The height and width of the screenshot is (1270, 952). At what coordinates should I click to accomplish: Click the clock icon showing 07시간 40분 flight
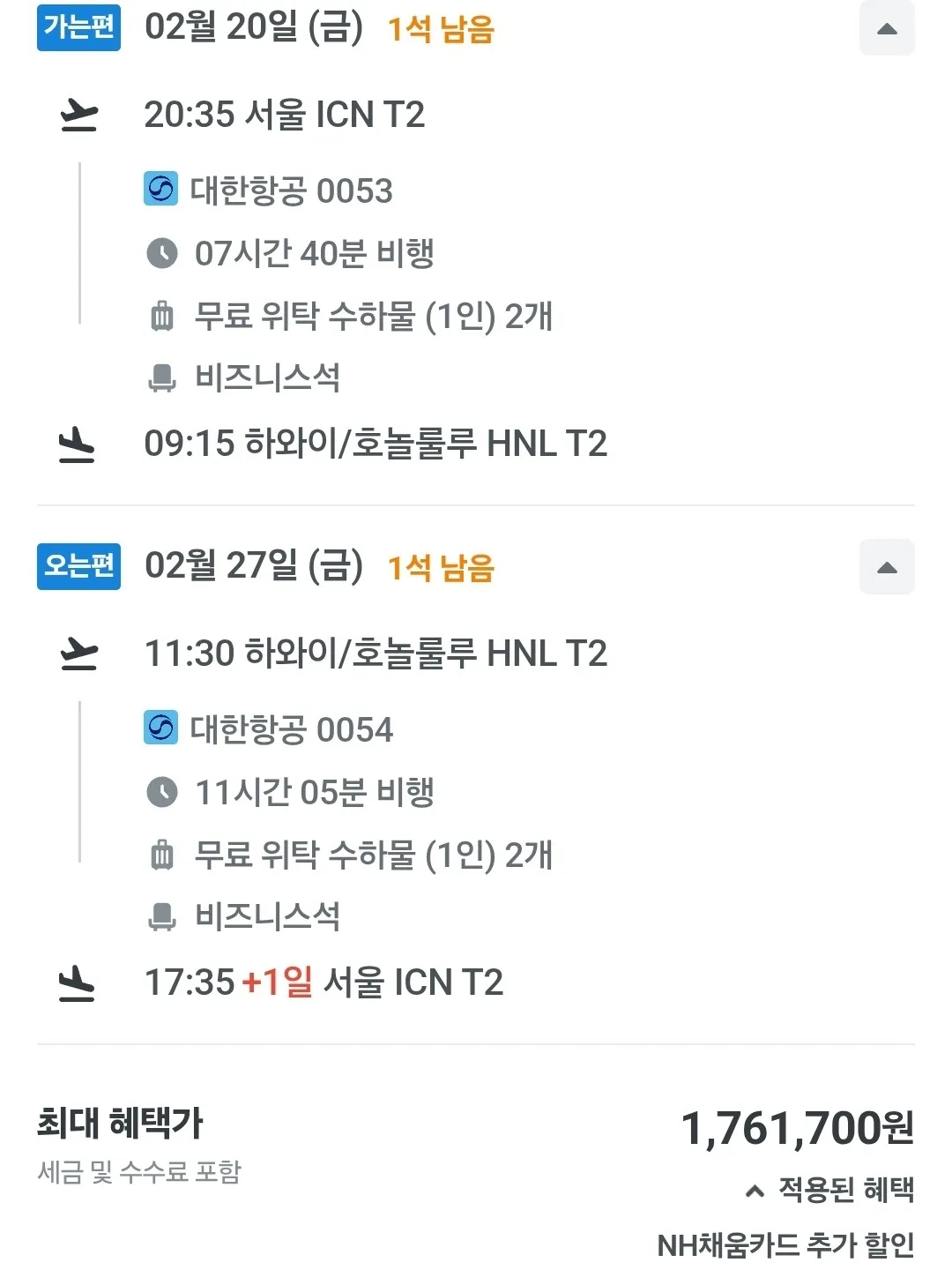click(x=163, y=254)
